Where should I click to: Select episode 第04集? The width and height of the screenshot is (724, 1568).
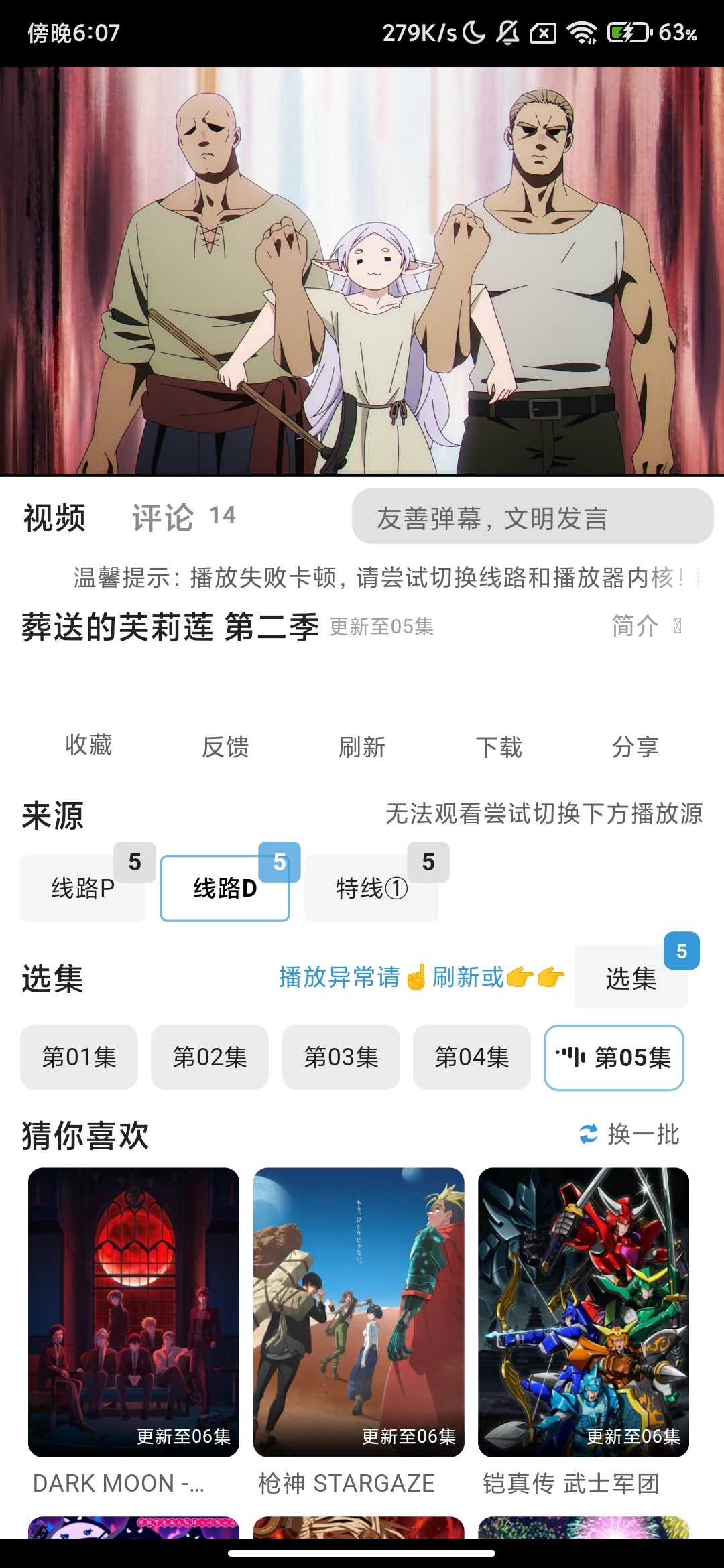pos(472,1057)
